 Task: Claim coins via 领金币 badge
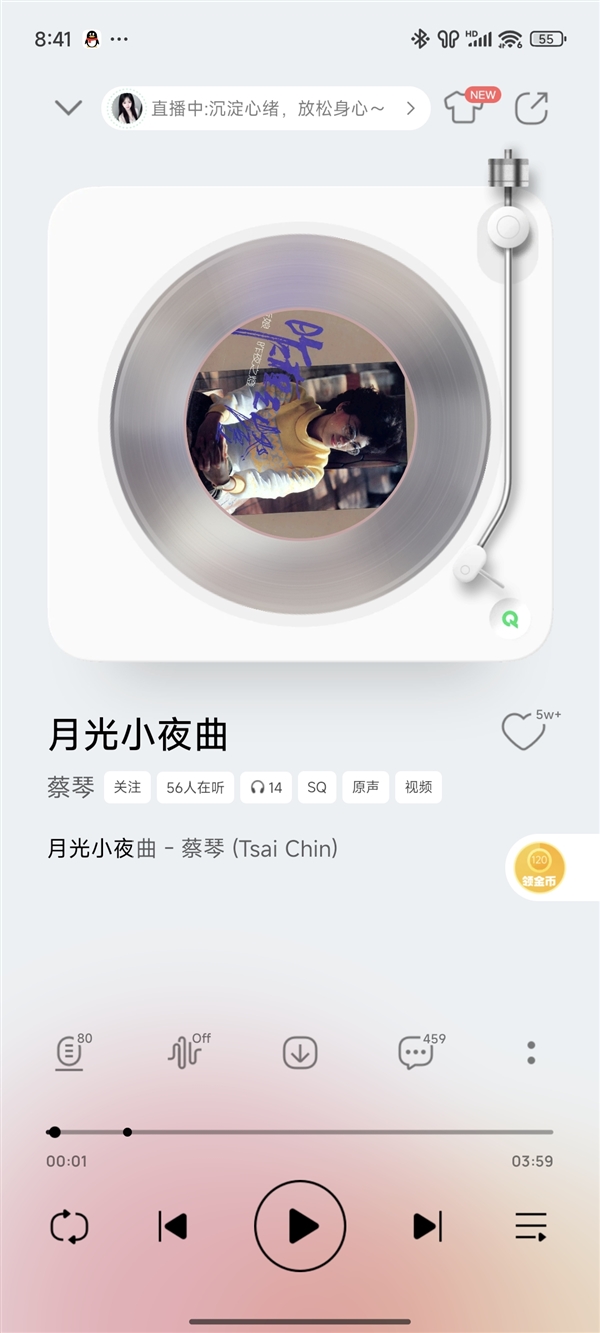pos(540,868)
